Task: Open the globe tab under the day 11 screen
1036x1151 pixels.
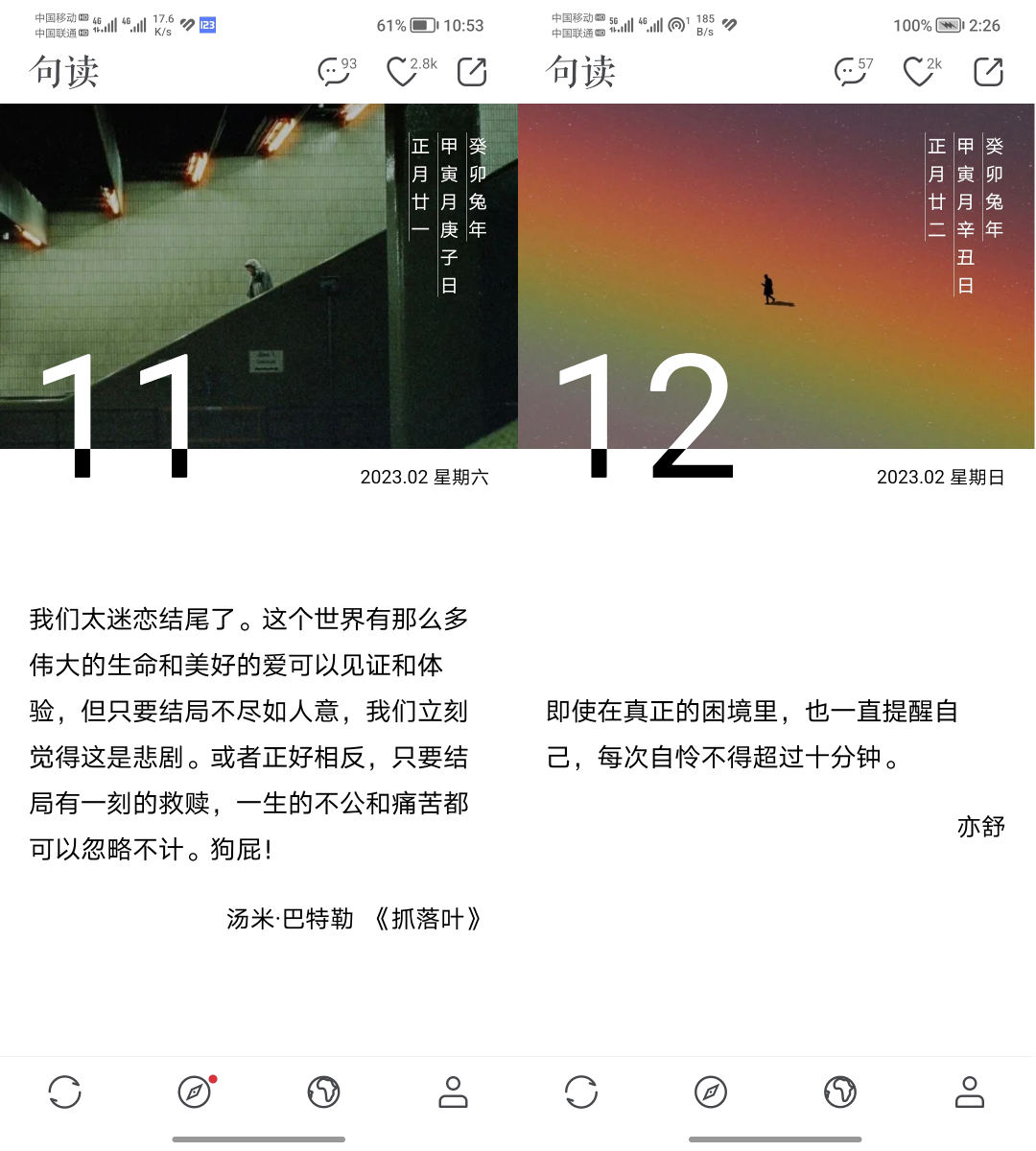Action: point(323,1092)
